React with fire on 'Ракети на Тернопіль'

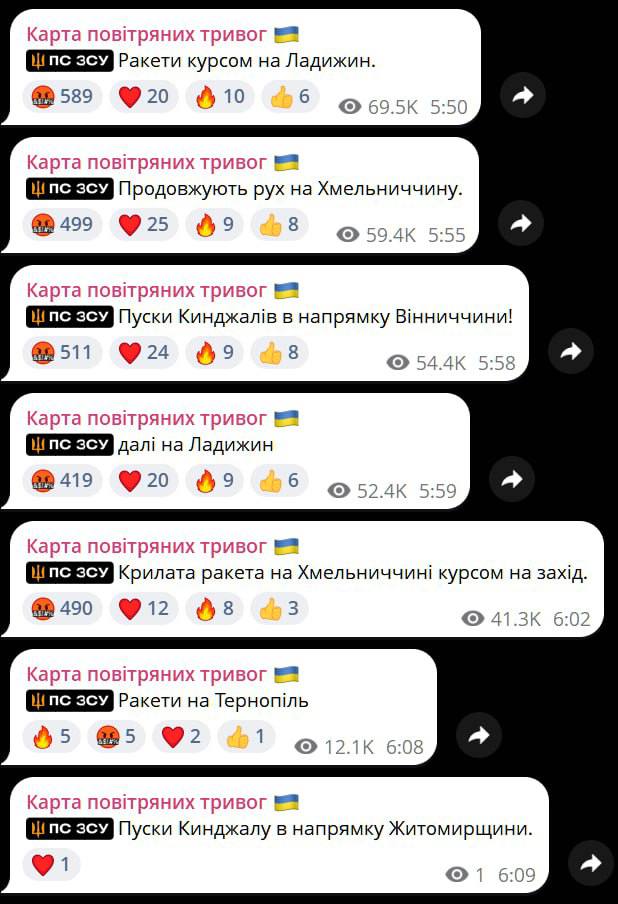50,736
